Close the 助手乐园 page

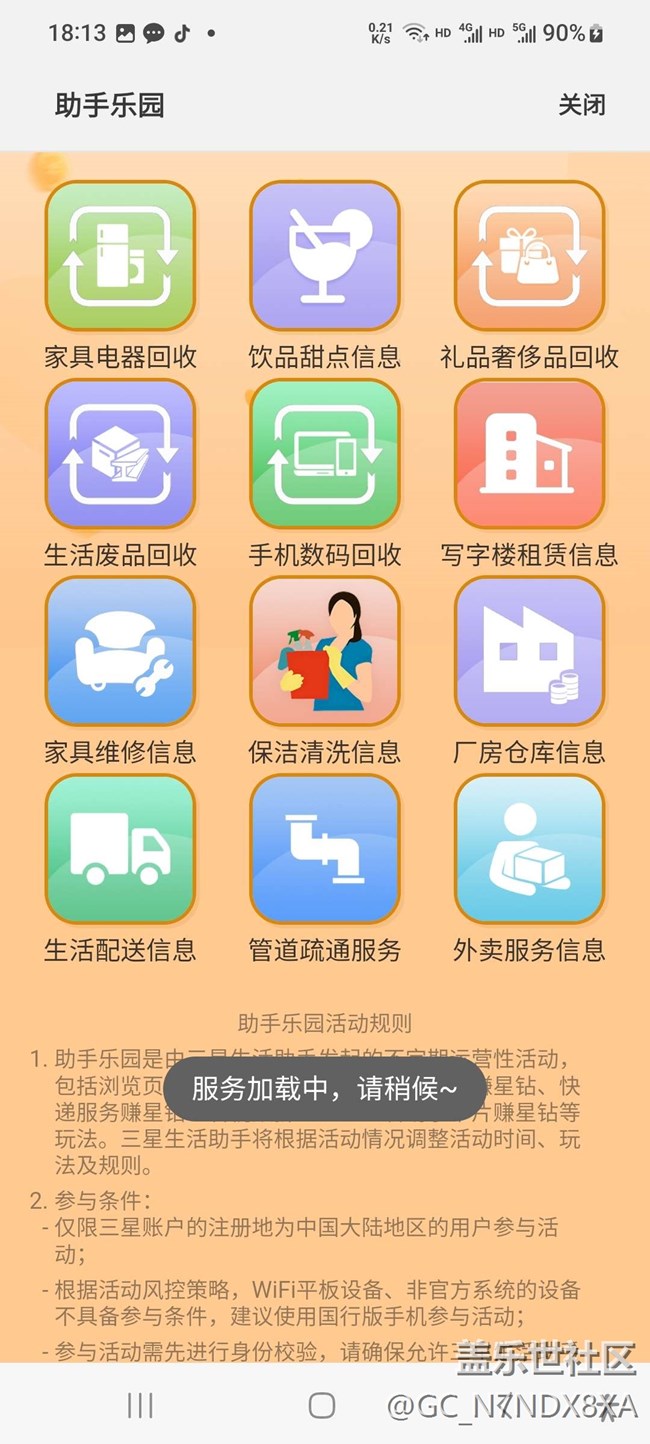tap(581, 105)
